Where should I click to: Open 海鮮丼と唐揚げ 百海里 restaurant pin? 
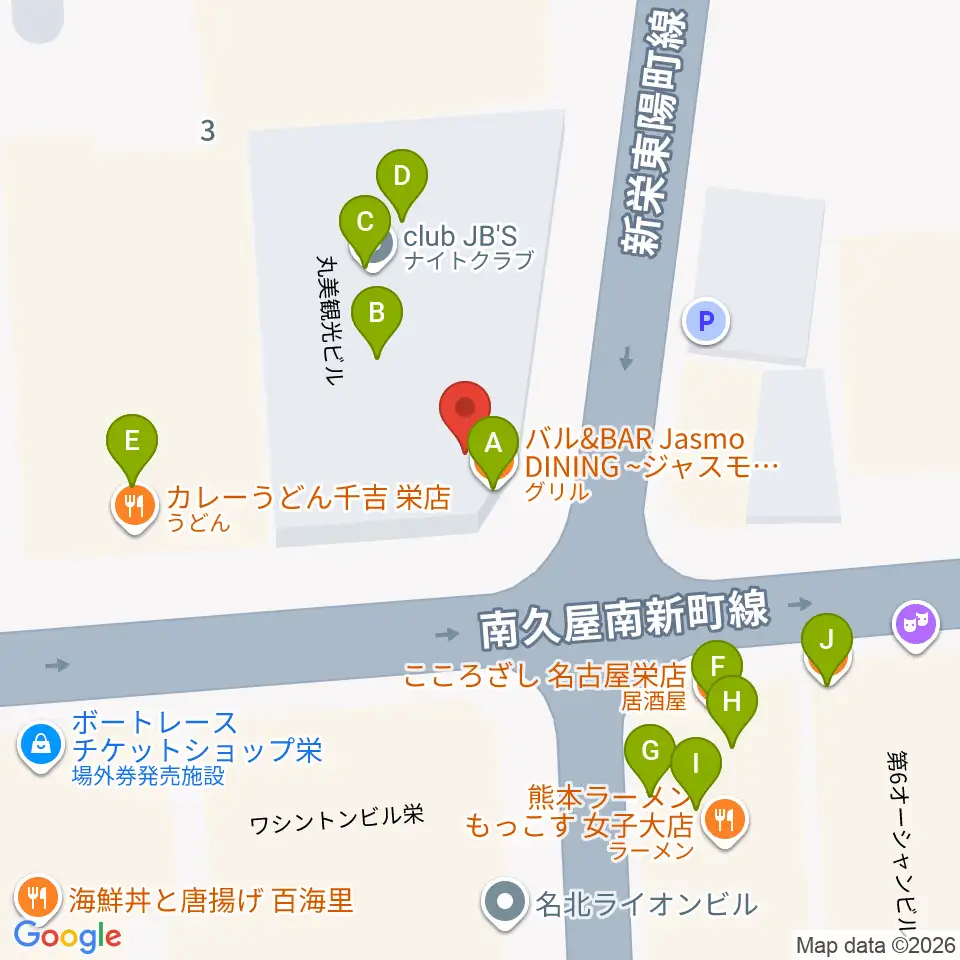tap(38, 900)
